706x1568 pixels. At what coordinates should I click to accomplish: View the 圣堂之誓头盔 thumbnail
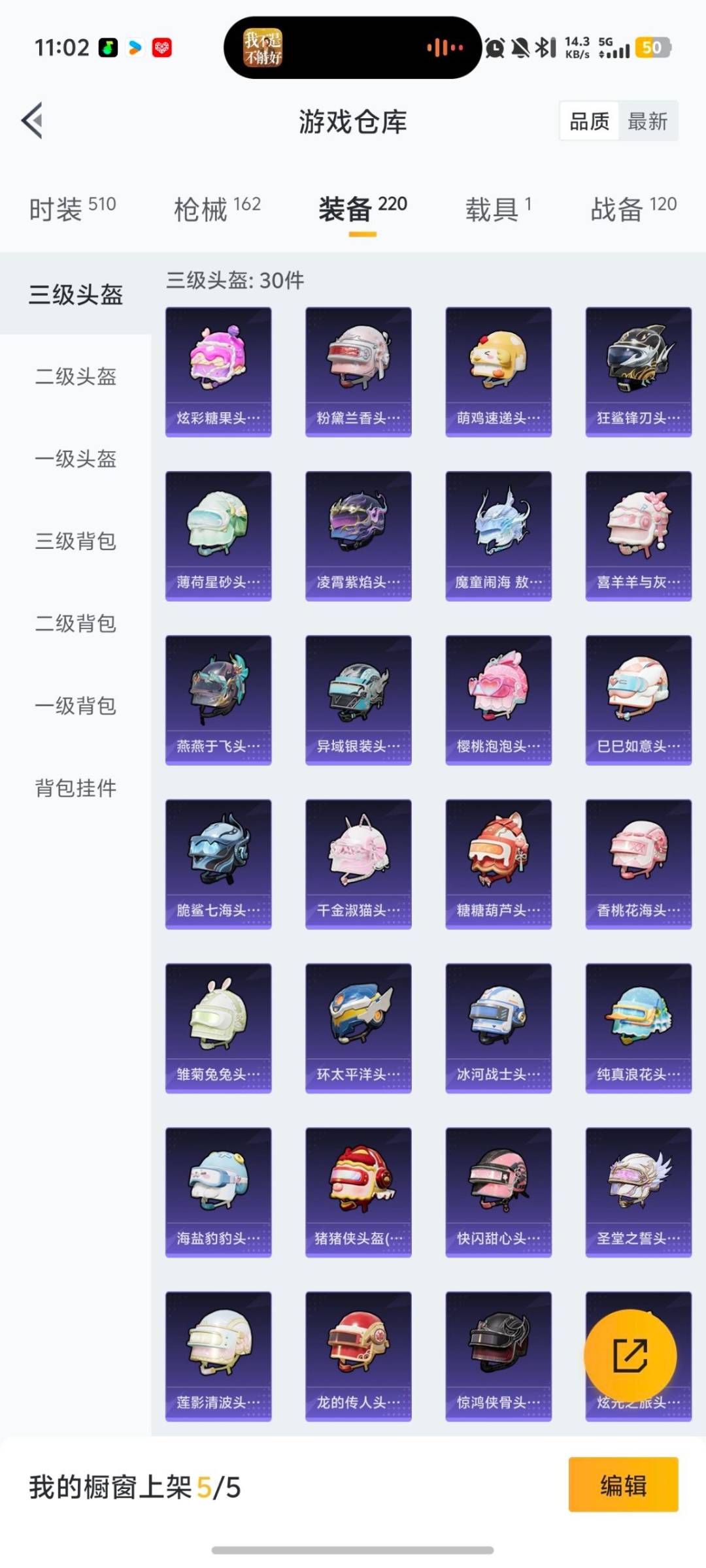[639, 1189]
